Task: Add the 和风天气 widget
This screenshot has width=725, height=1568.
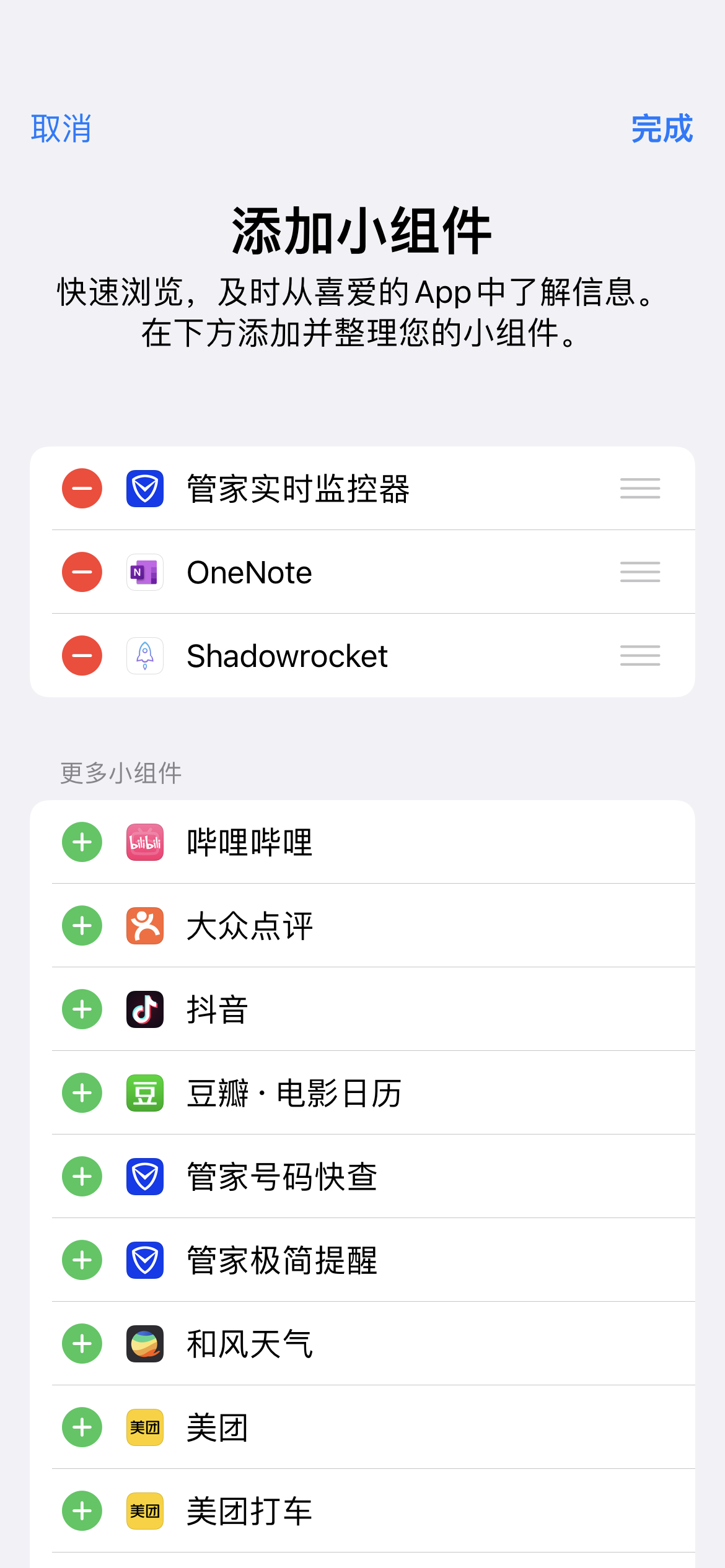Action: [82, 1344]
